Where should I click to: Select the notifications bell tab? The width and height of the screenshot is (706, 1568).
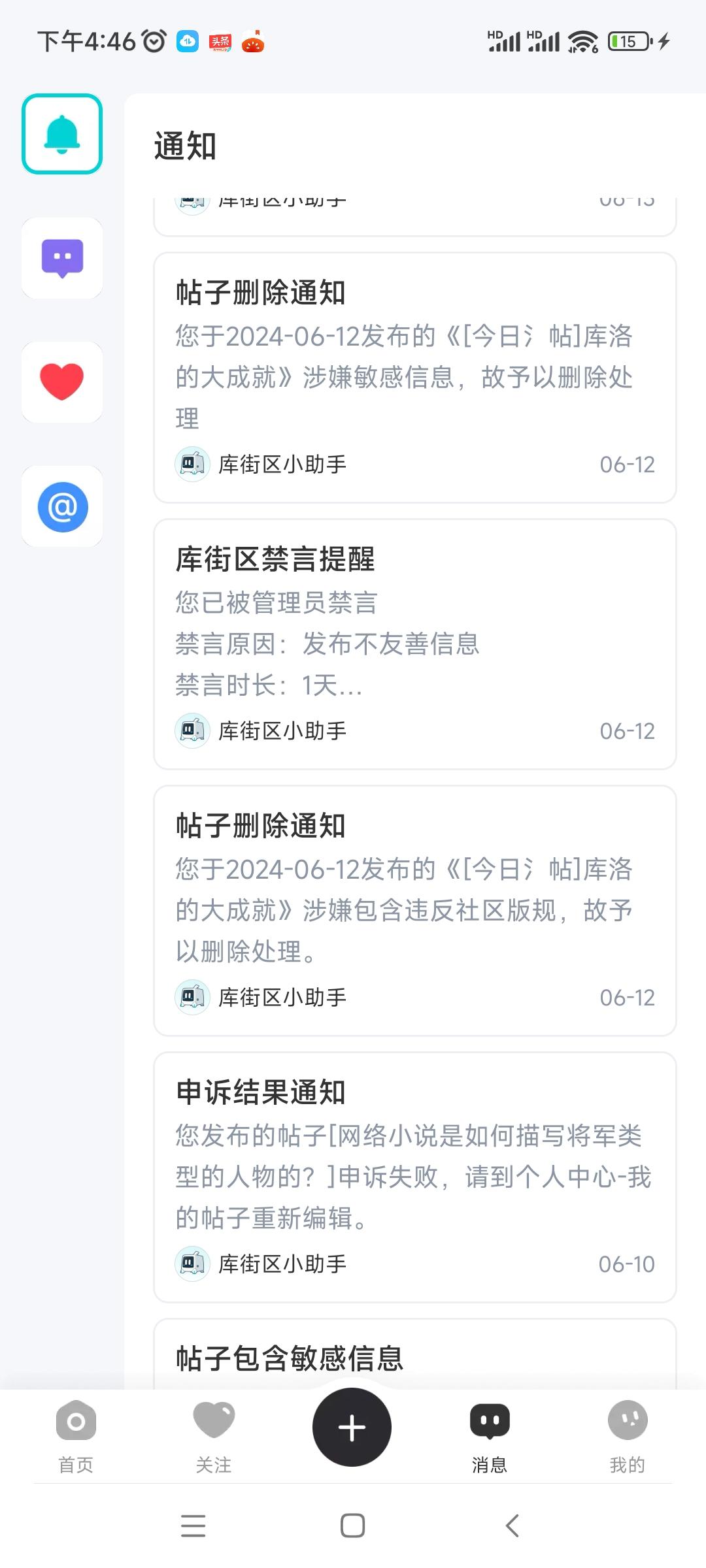click(62, 134)
